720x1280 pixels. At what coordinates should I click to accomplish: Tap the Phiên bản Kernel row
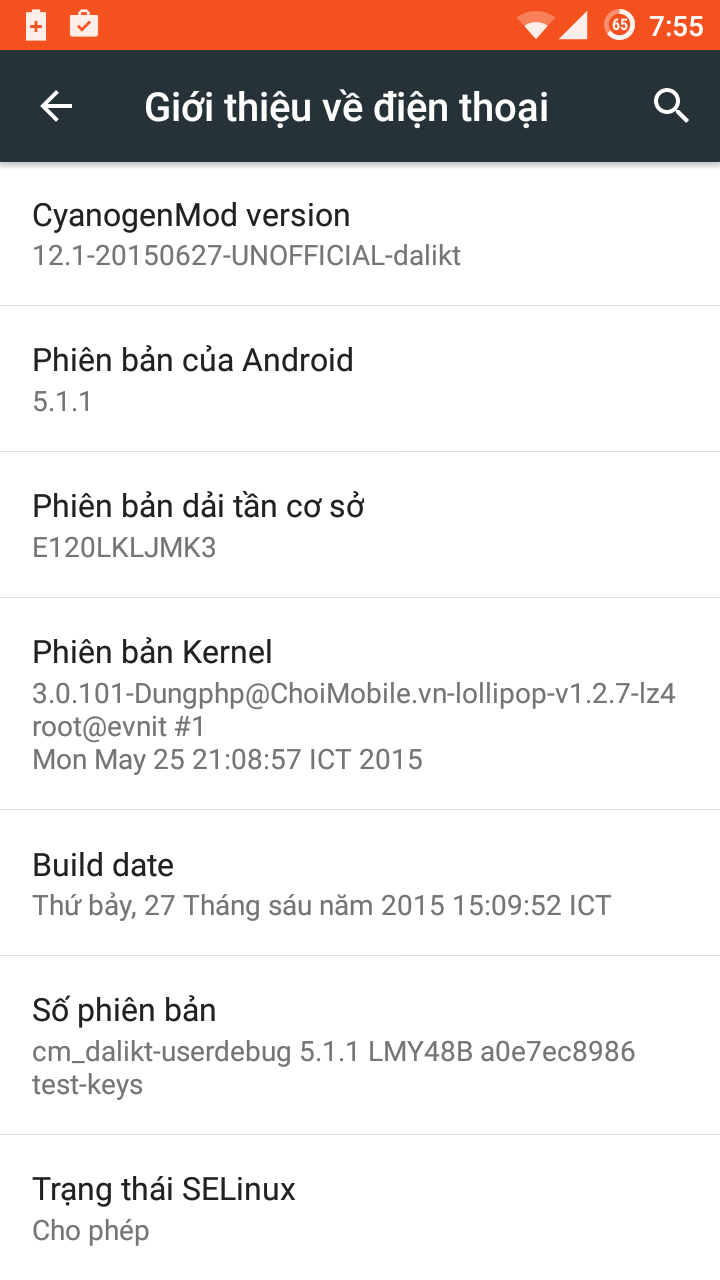(x=360, y=704)
